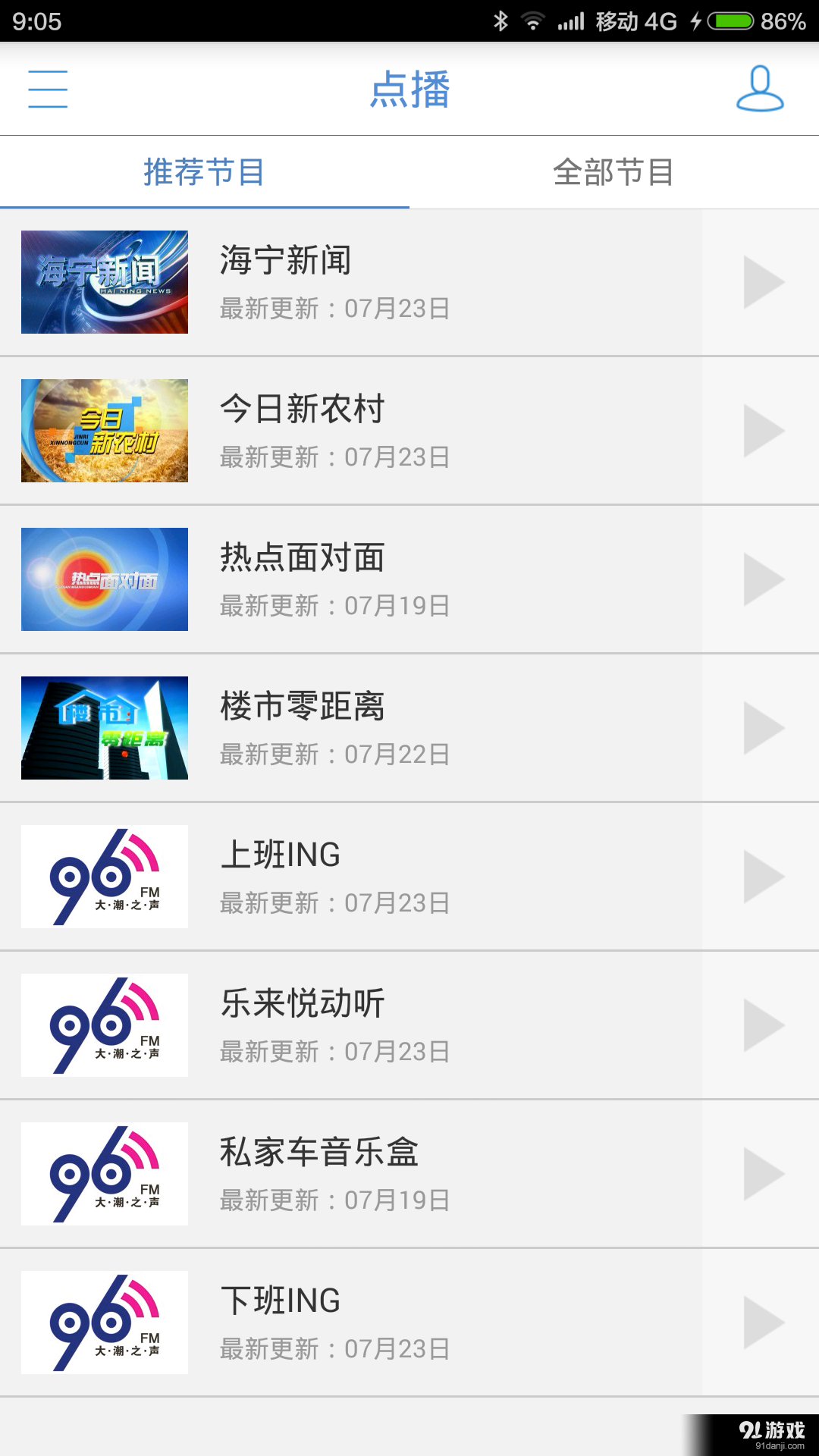Play the 楼市零距离 program
The image size is (819, 1456).
click(x=762, y=728)
